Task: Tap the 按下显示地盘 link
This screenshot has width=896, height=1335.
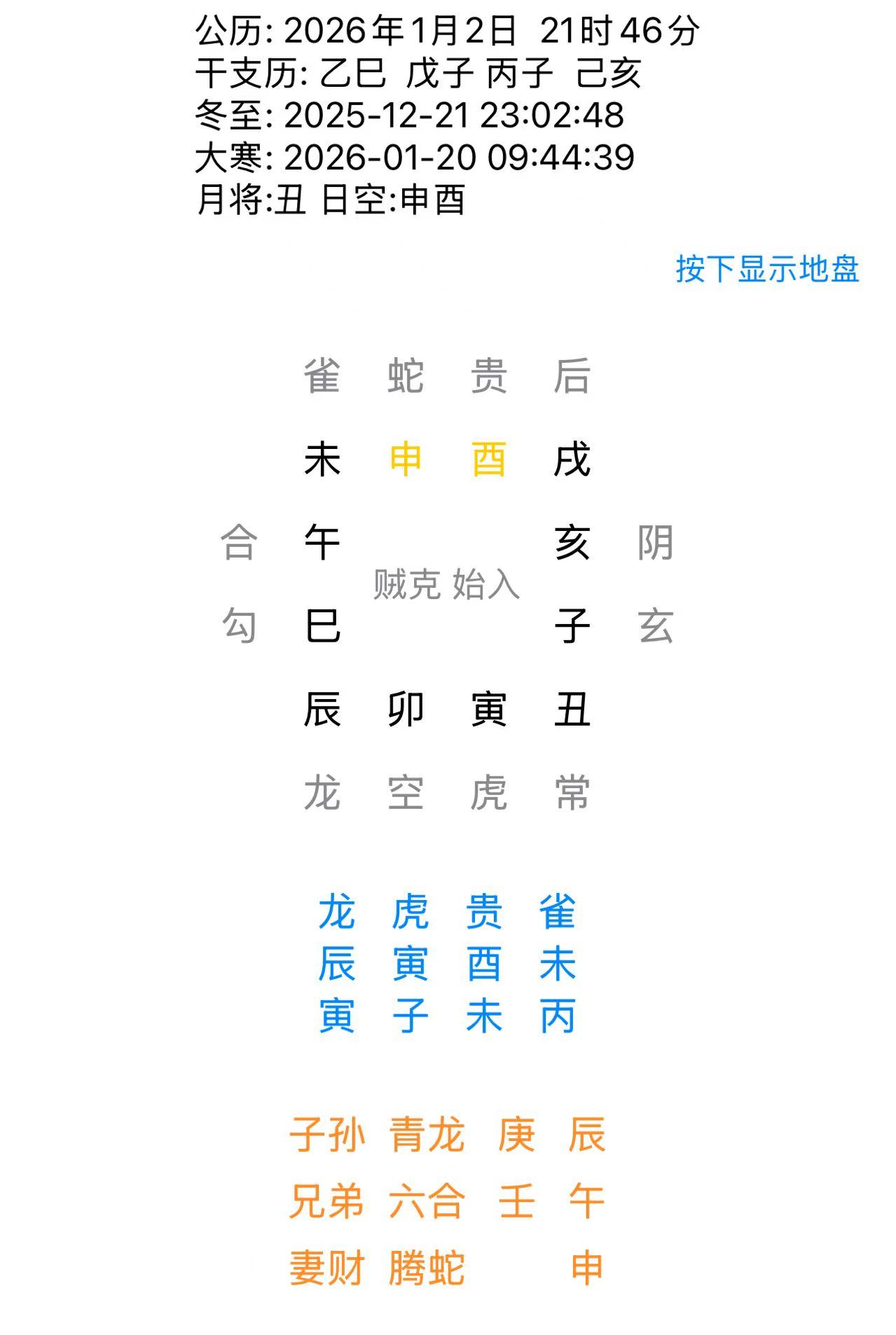Action: point(767,270)
